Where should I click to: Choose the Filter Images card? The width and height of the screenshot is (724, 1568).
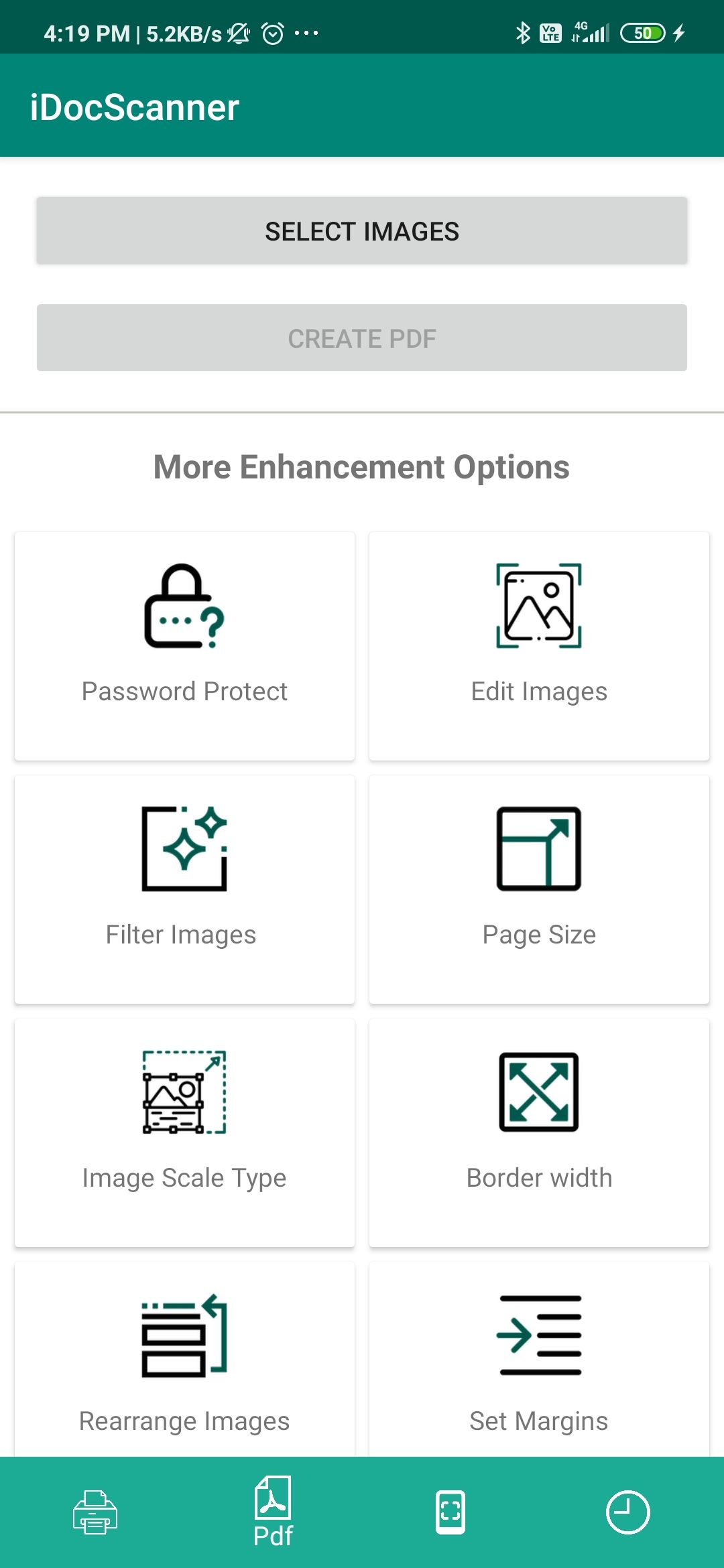point(184,889)
